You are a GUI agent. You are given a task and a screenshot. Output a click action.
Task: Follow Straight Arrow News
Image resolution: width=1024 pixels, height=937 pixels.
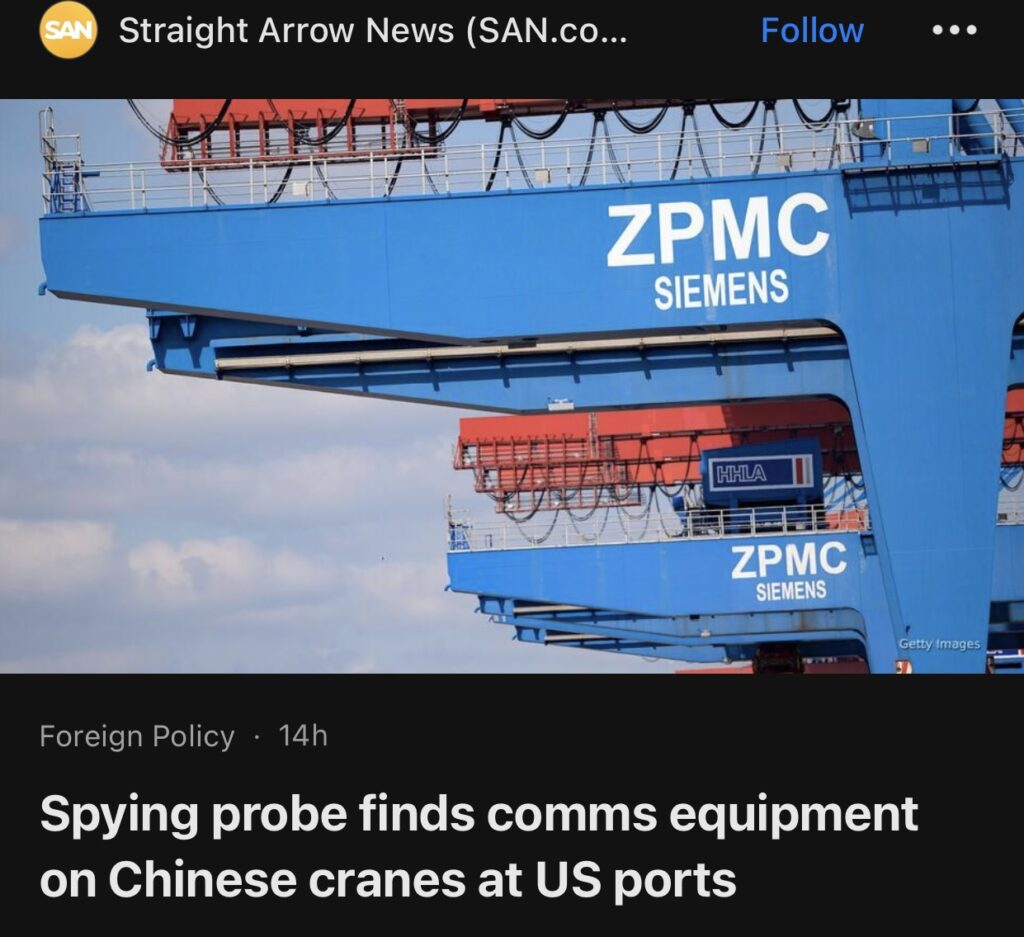pyautogui.click(x=811, y=31)
